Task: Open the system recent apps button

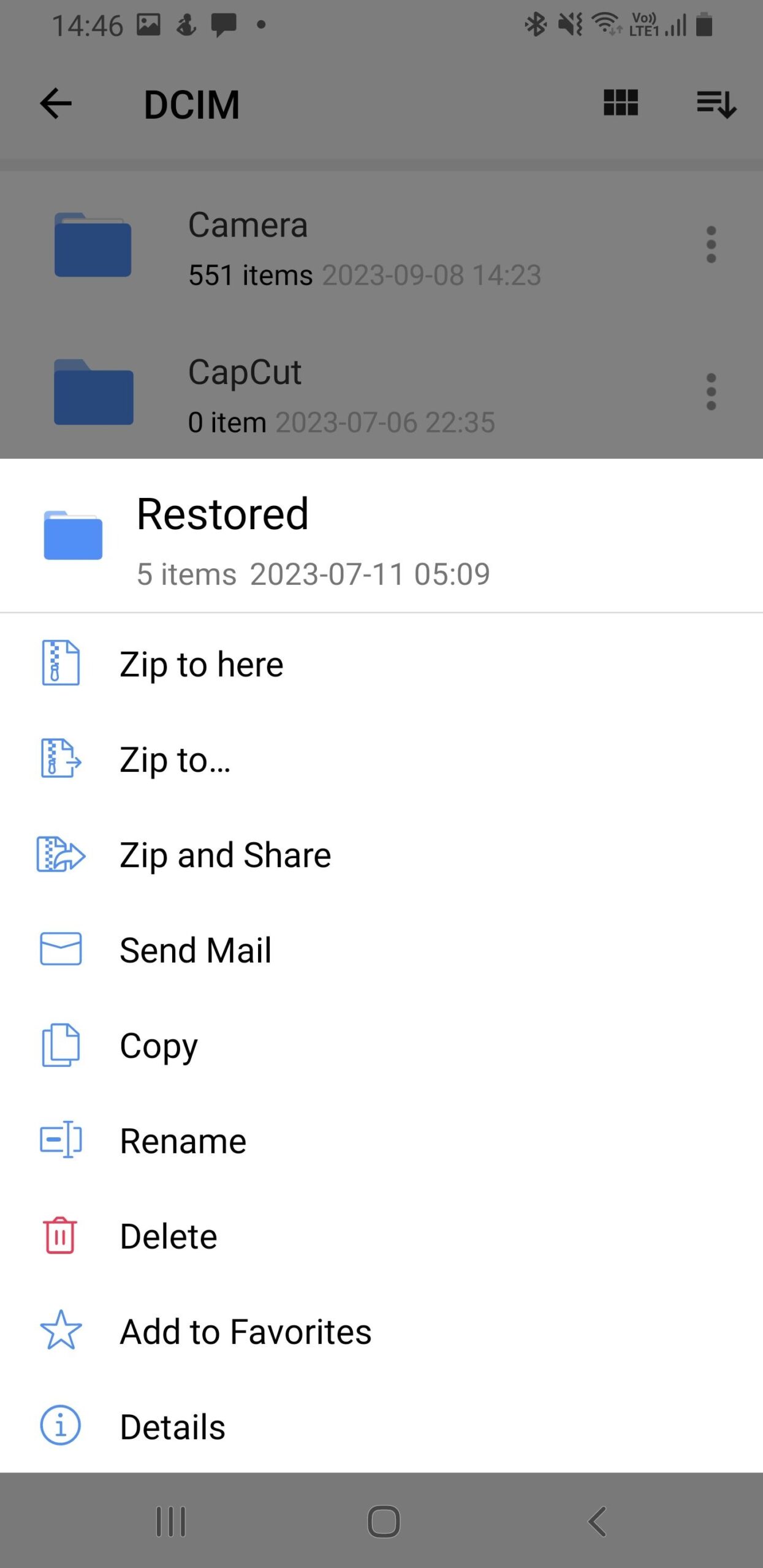Action: tap(170, 1521)
